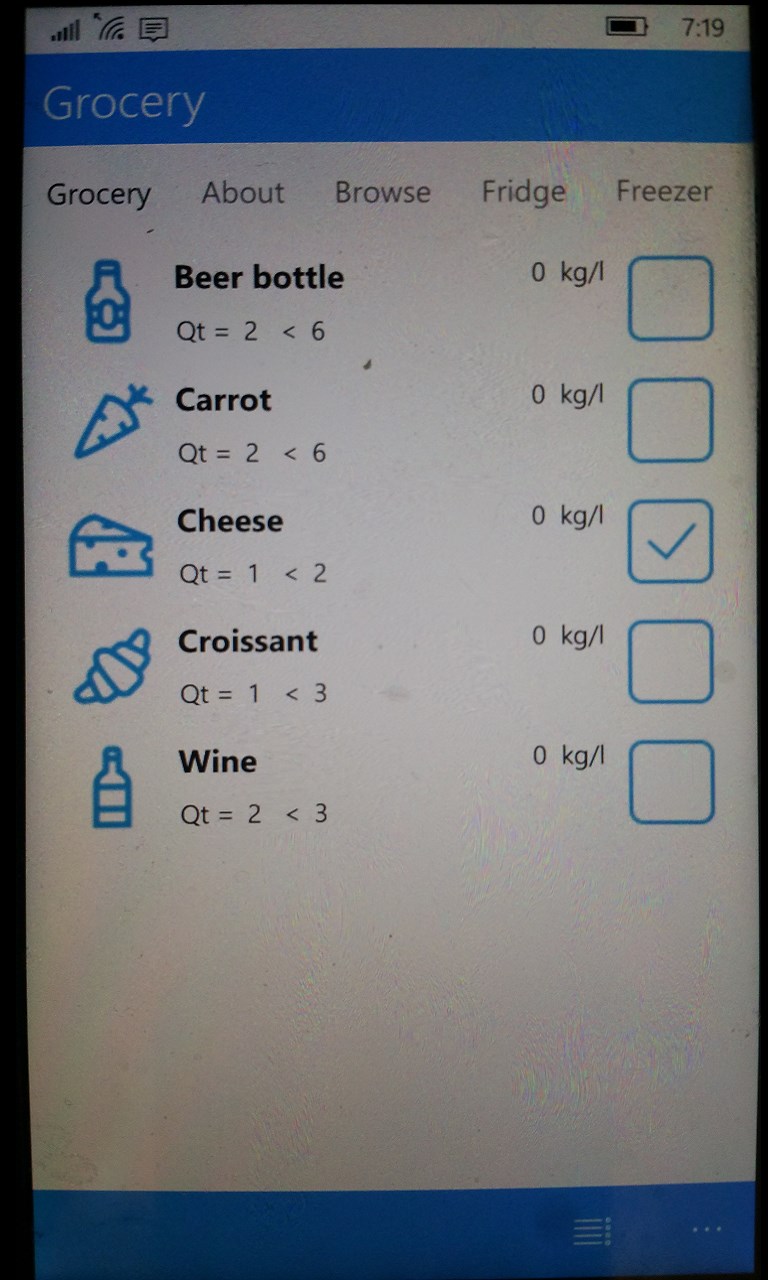Switch to the About tab
This screenshot has width=768, height=1280.
click(x=243, y=192)
